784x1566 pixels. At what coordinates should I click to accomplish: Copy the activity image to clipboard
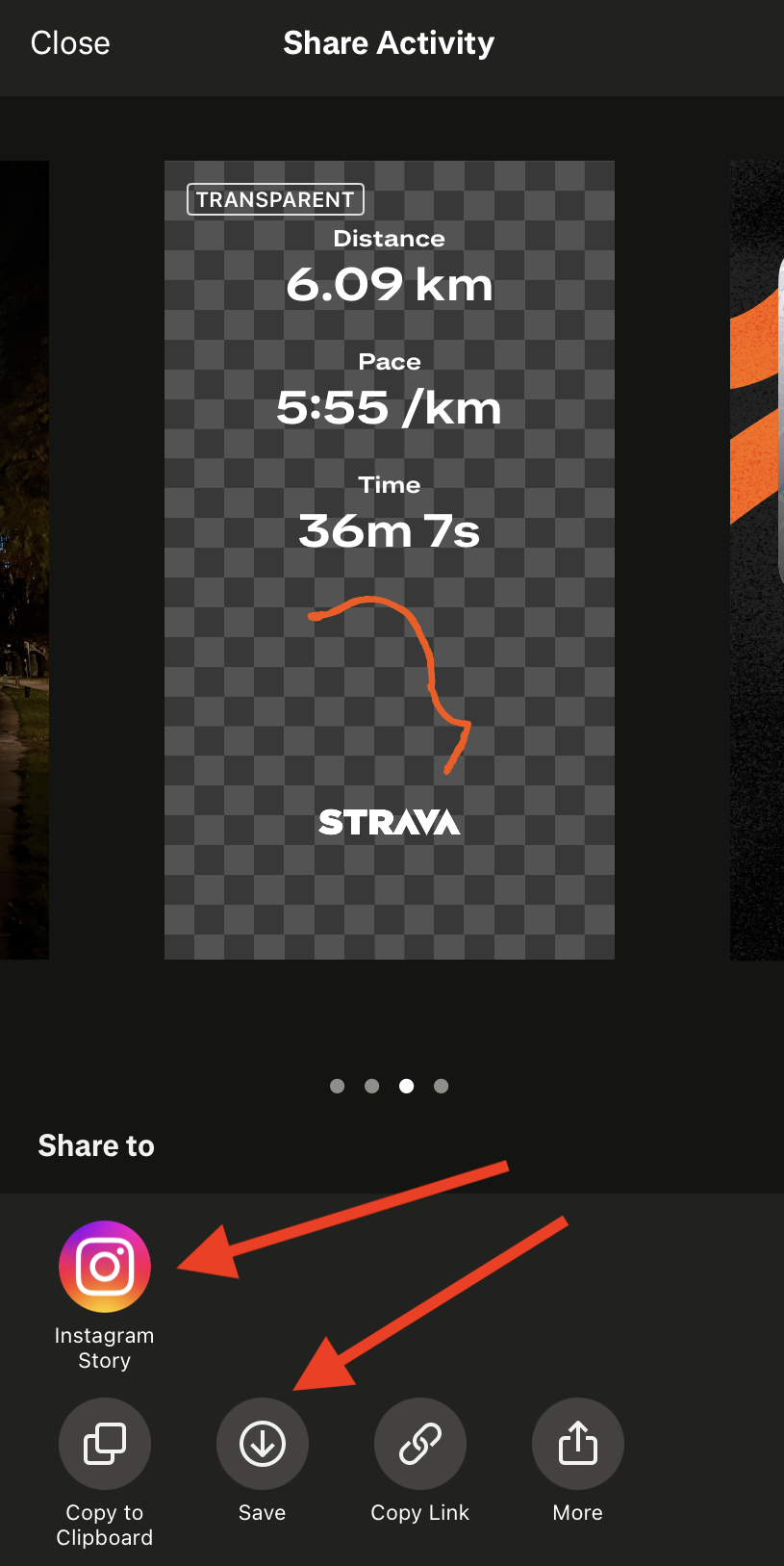105,1444
